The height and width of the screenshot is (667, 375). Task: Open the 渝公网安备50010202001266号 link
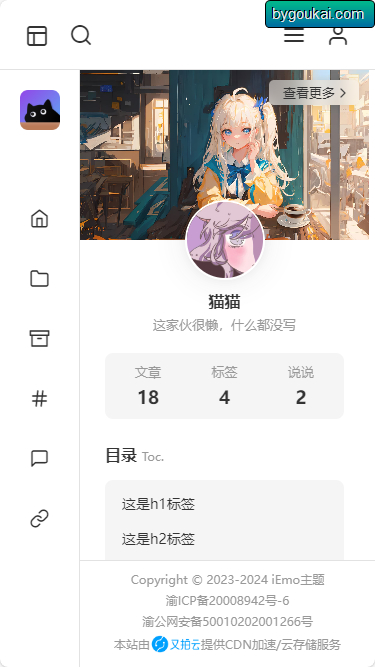(x=227, y=621)
